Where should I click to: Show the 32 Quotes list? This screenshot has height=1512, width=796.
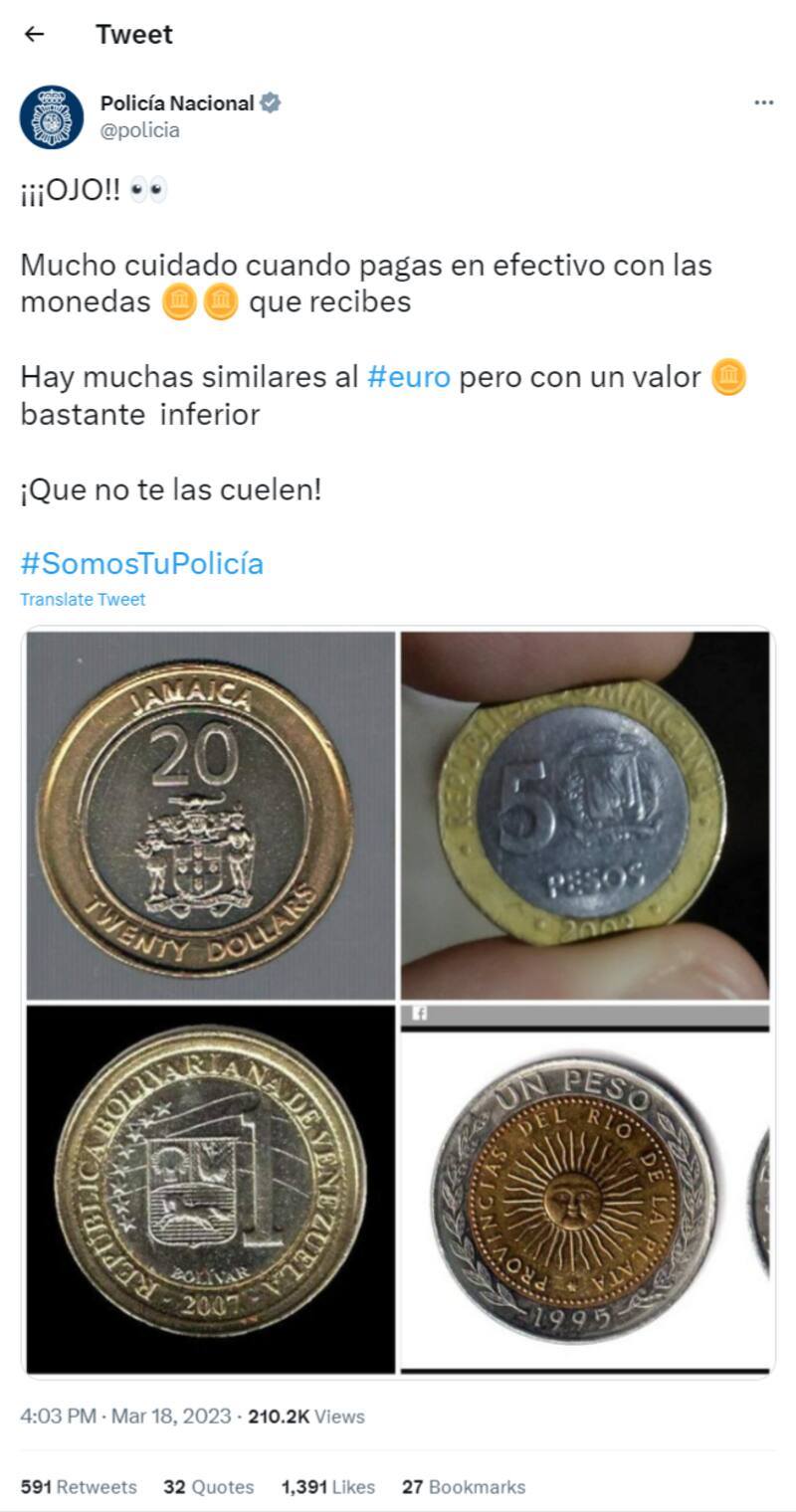point(208,1487)
